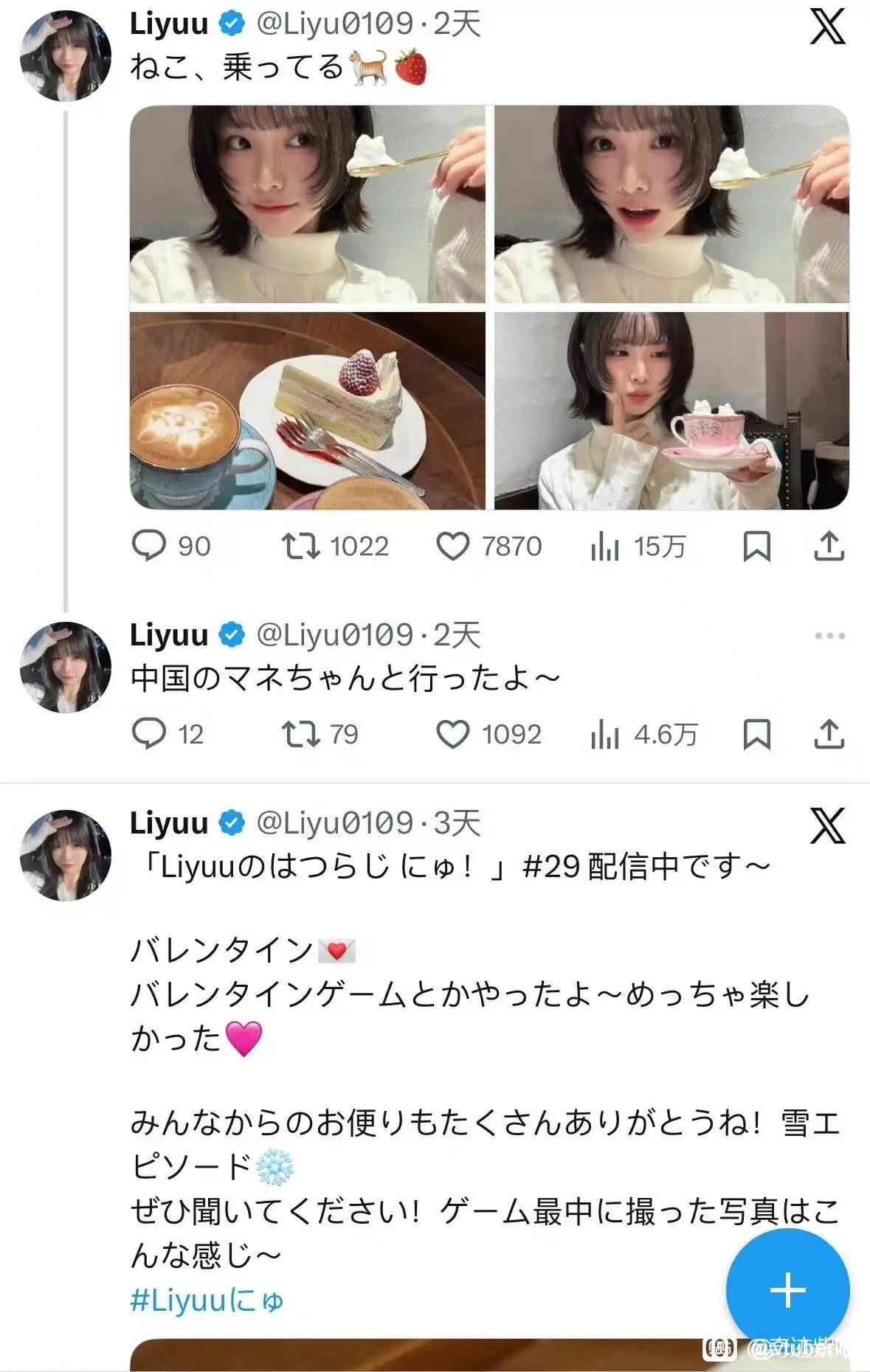This screenshot has height=1372, width=870.
Task: View analytics for the 15万 views tweet
Action: click(x=605, y=547)
